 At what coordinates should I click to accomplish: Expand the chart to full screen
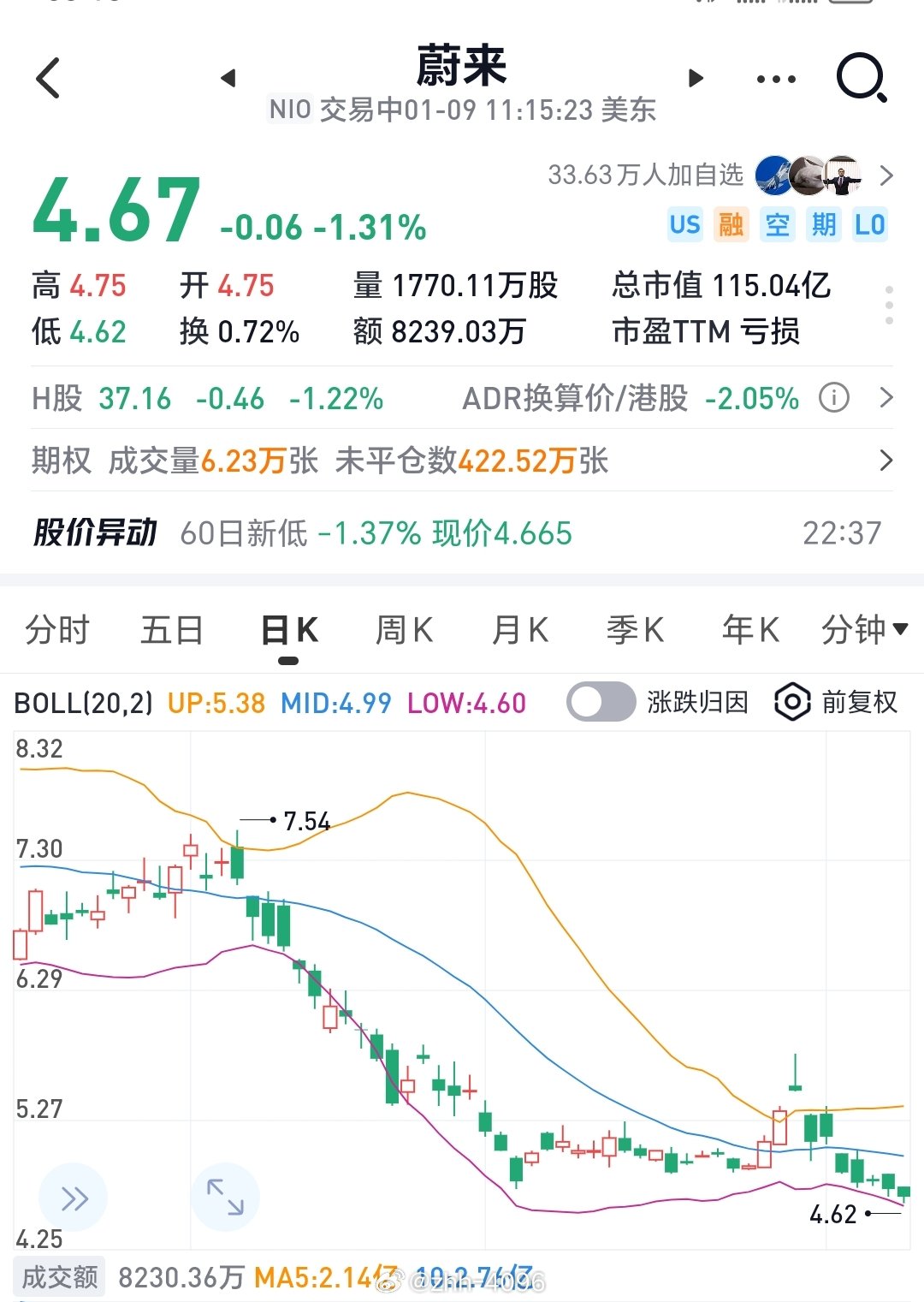click(x=225, y=1198)
